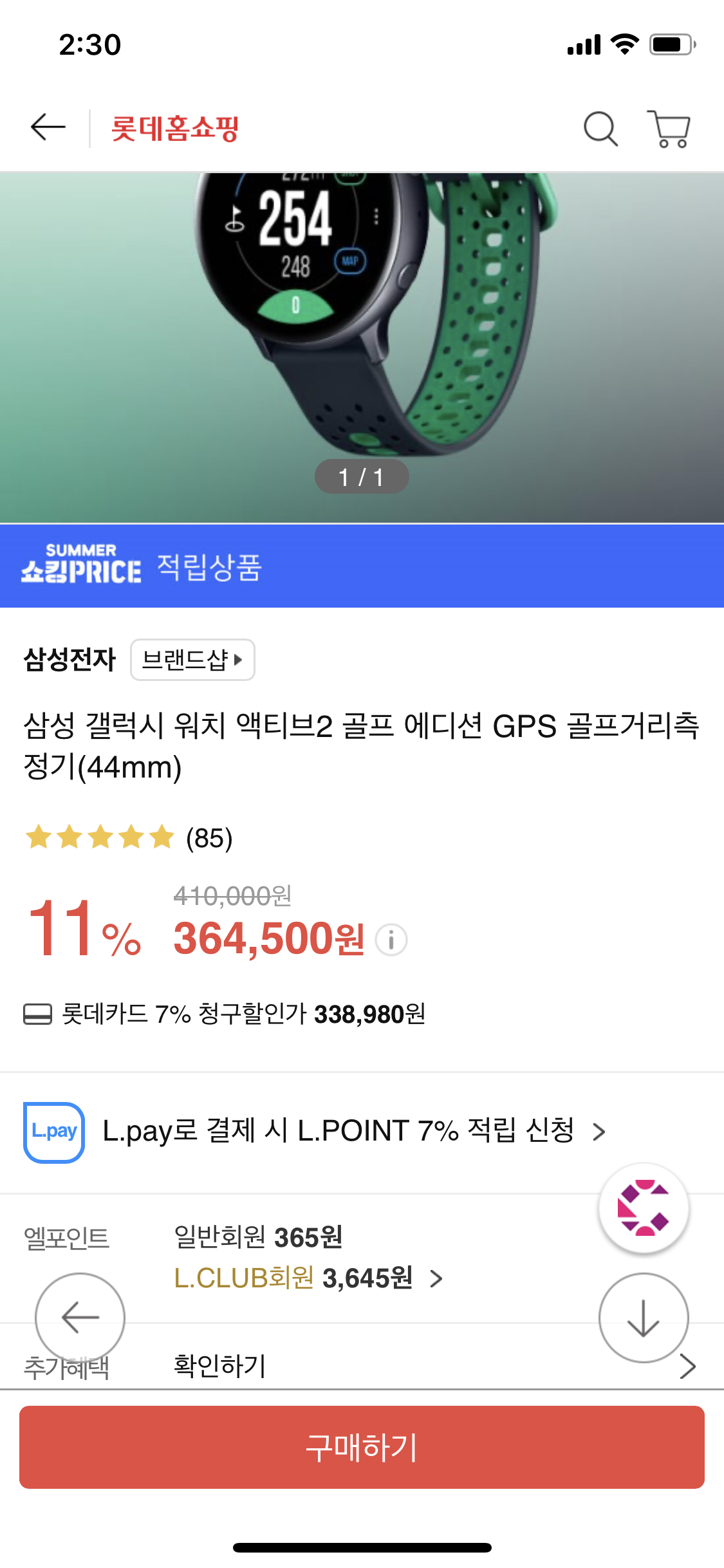
Task: View the shopping cart
Action: (x=669, y=129)
